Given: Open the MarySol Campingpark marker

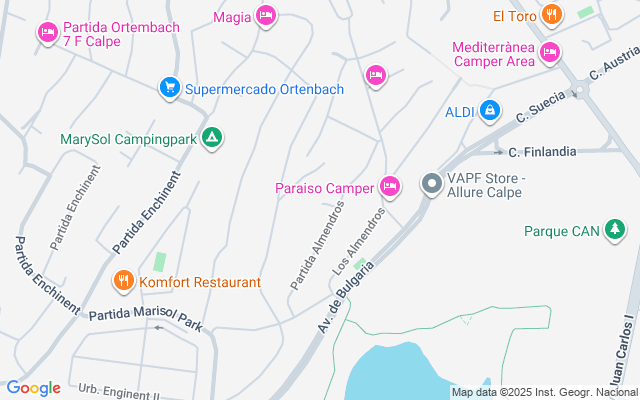Looking at the screenshot, I should tap(211, 138).
